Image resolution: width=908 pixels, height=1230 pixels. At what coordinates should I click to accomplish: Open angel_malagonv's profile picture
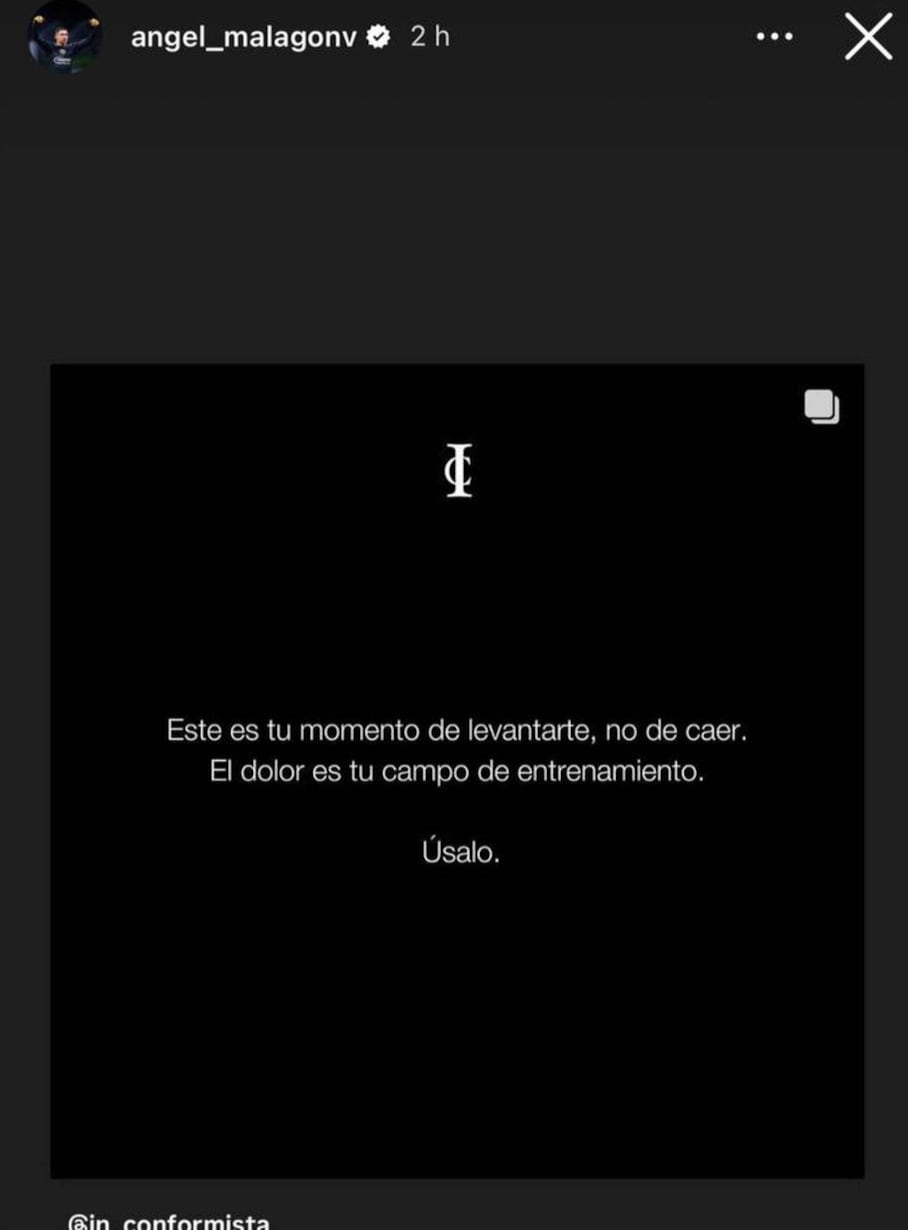click(x=64, y=37)
